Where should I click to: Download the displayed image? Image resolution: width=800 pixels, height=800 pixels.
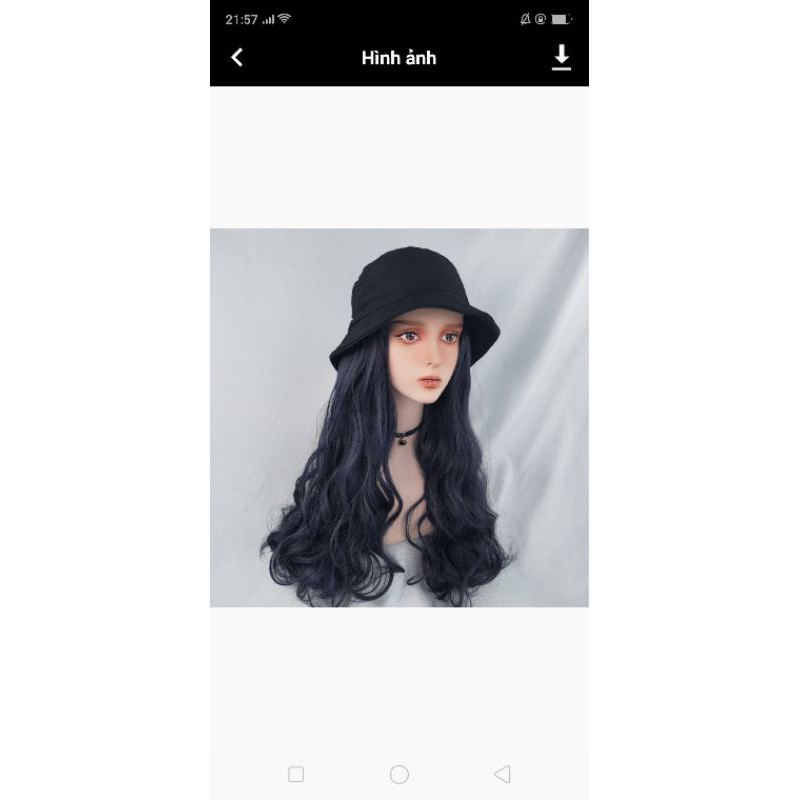click(561, 58)
